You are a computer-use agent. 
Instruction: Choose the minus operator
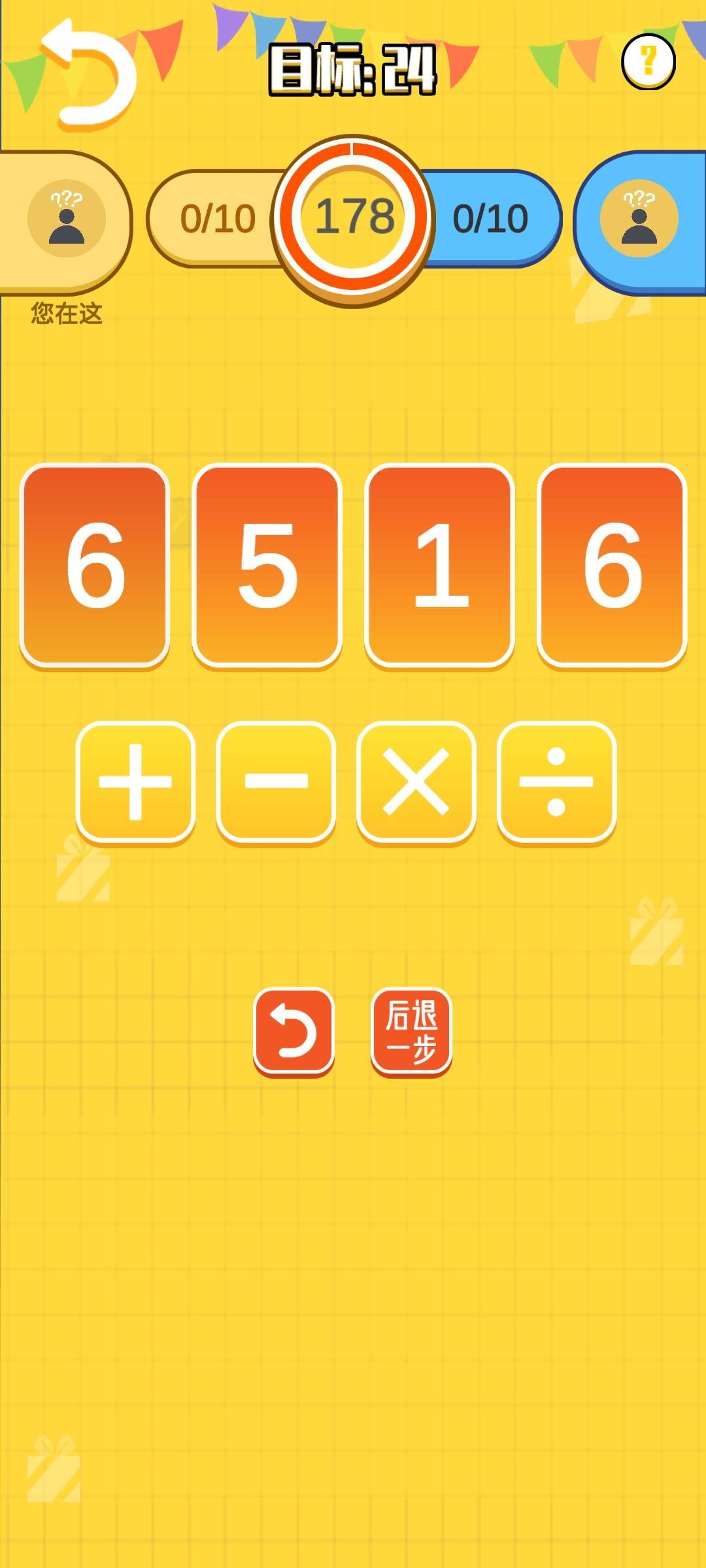tap(276, 781)
